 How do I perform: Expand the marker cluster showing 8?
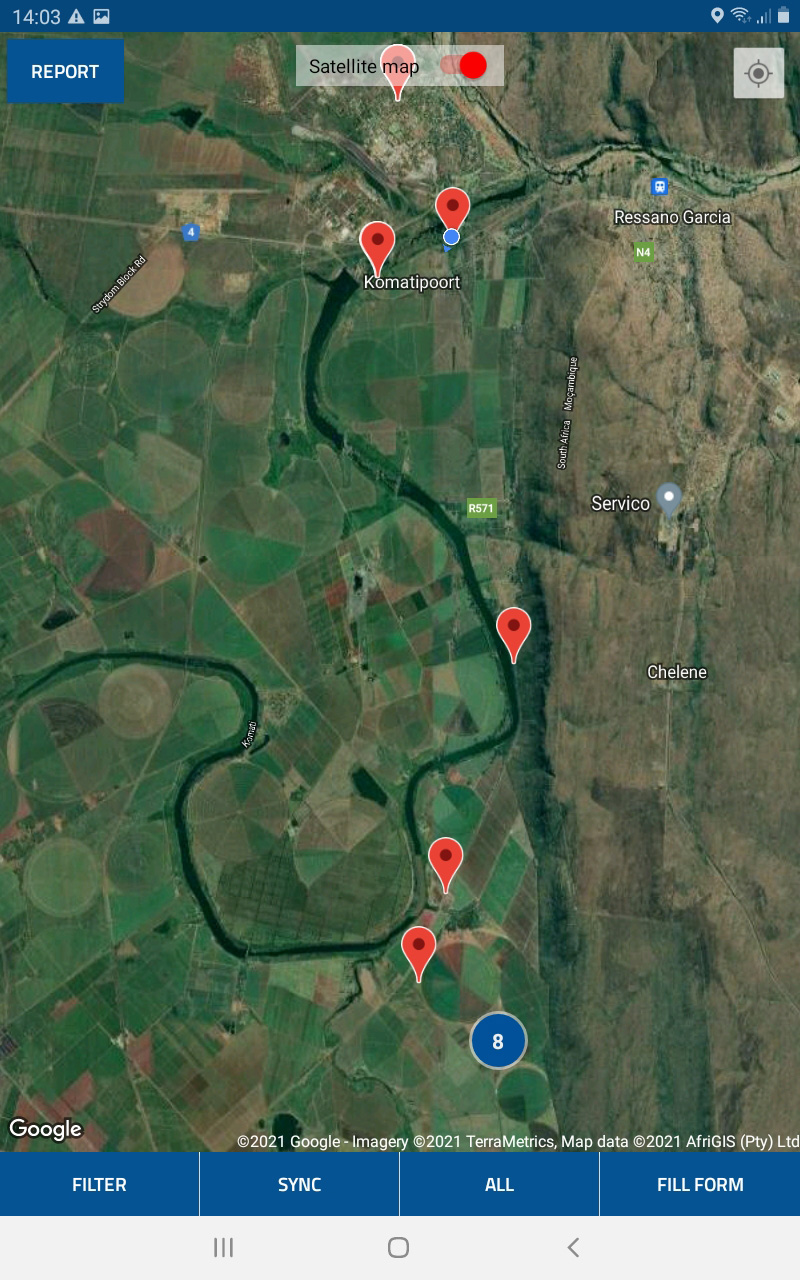(498, 1041)
